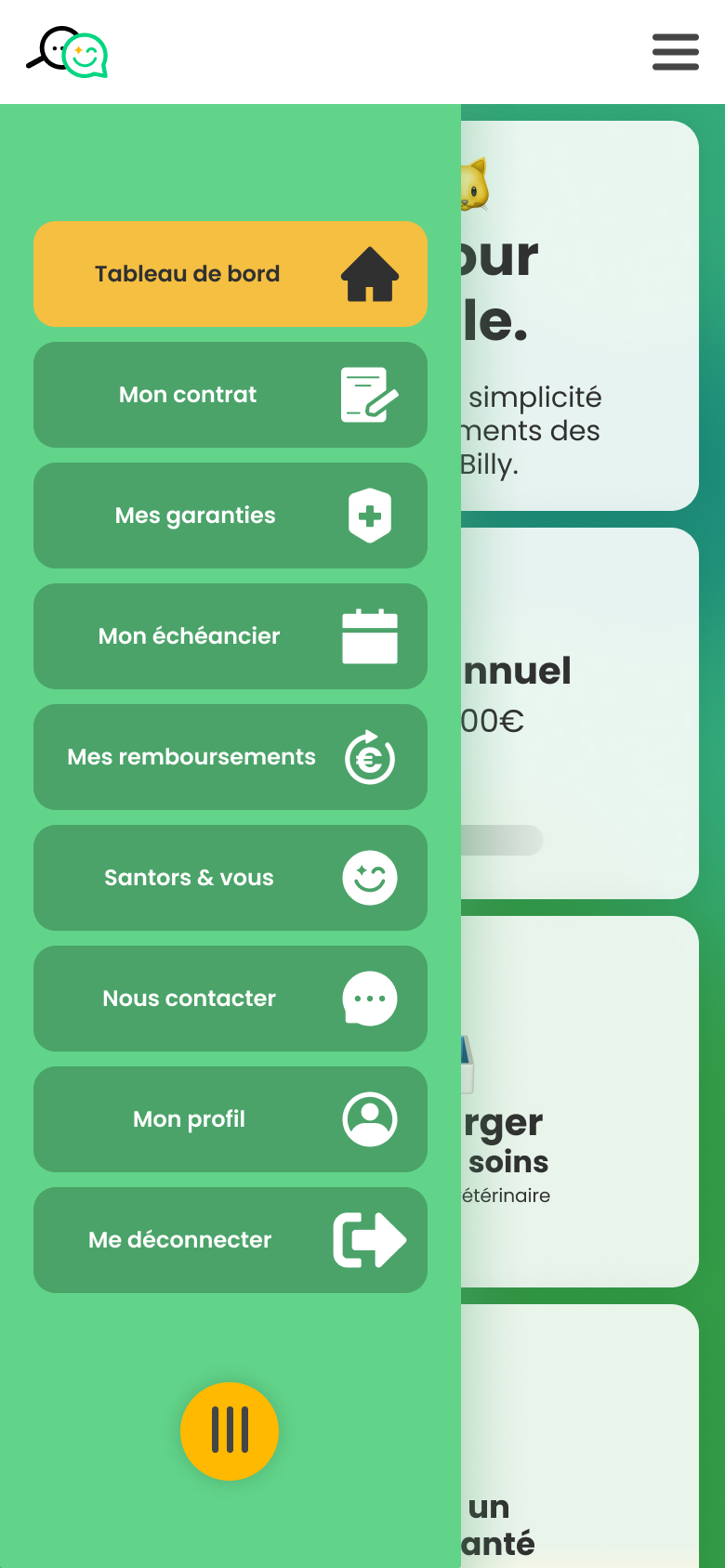View Mes remboursements

pyautogui.click(x=230, y=757)
